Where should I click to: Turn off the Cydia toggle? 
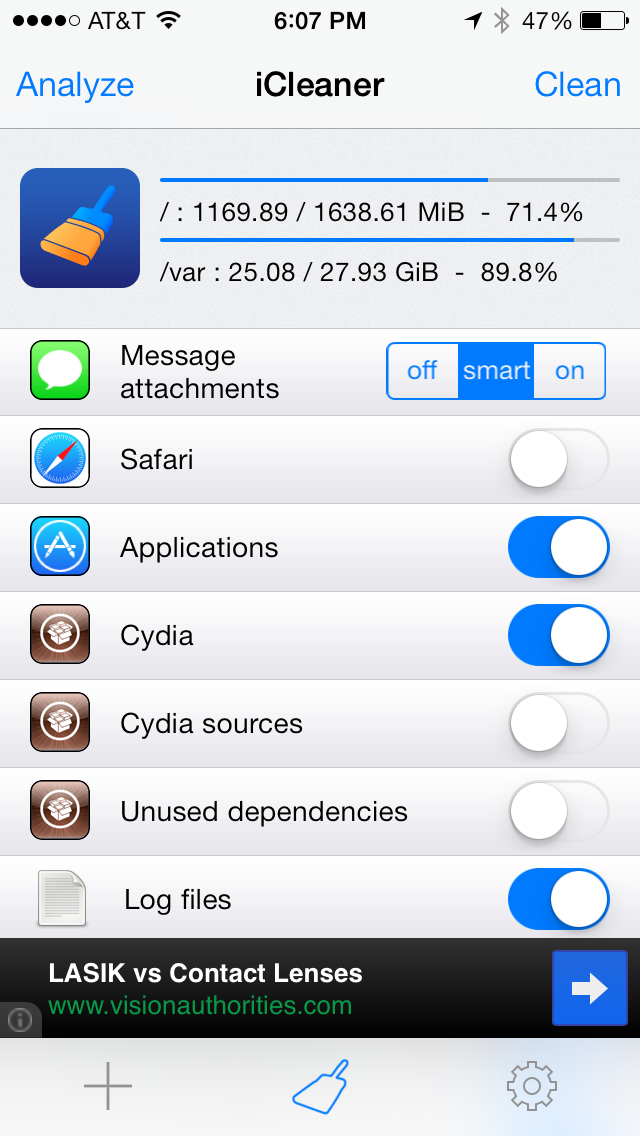[x=559, y=635]
